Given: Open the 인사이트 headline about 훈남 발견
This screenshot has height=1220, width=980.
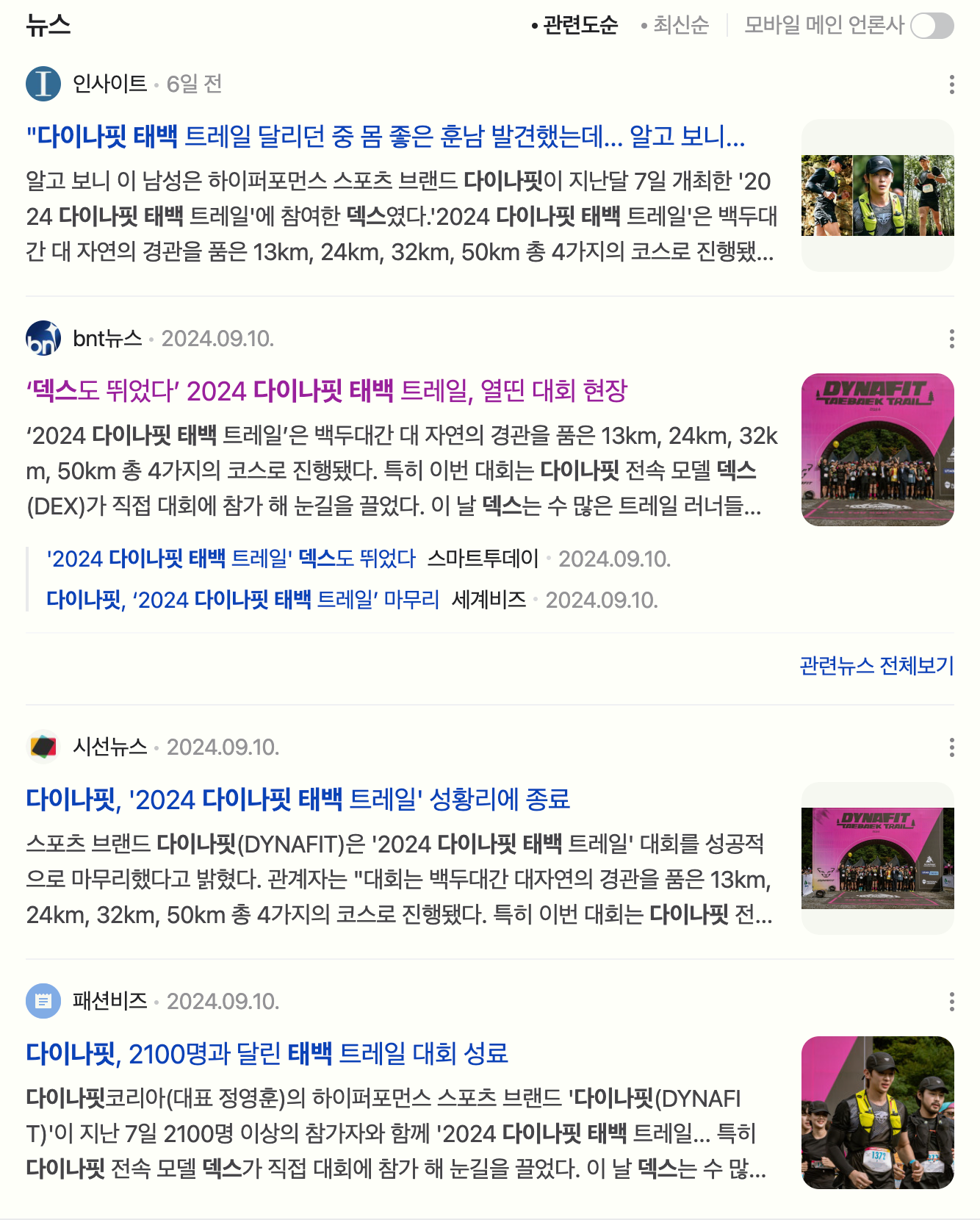Looking at the screenshot, I should (386, 137).
